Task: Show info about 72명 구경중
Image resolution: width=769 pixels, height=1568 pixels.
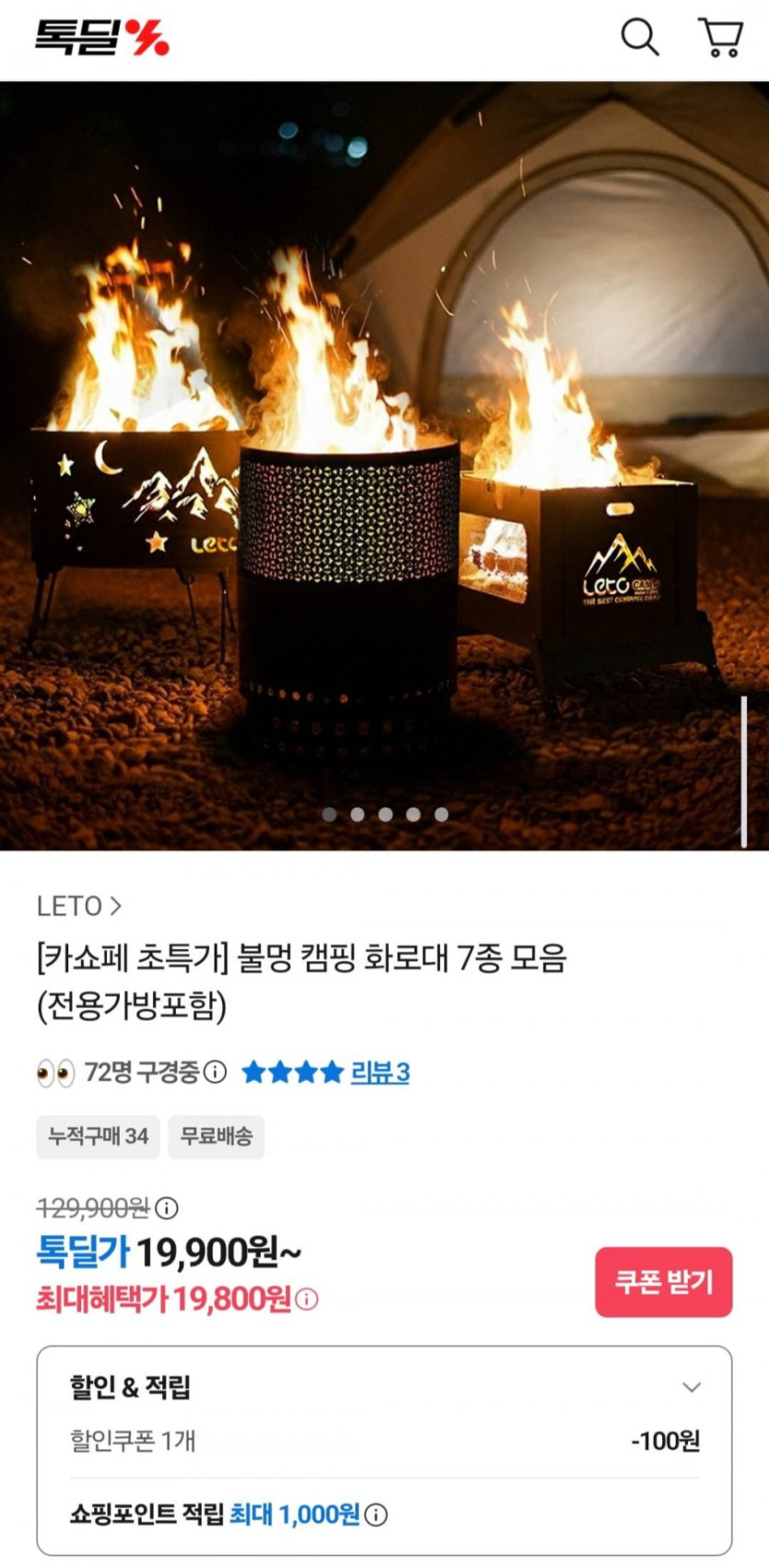Action: [216, 1072]
